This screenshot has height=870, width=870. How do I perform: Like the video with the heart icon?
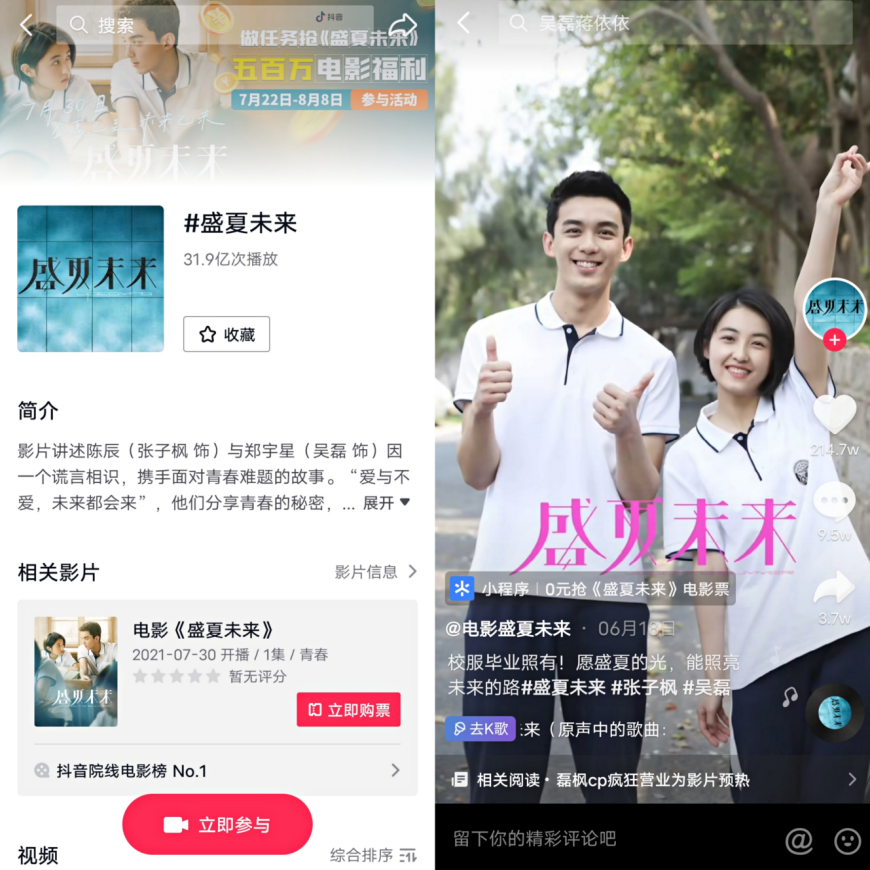click(x=834, y=415)
